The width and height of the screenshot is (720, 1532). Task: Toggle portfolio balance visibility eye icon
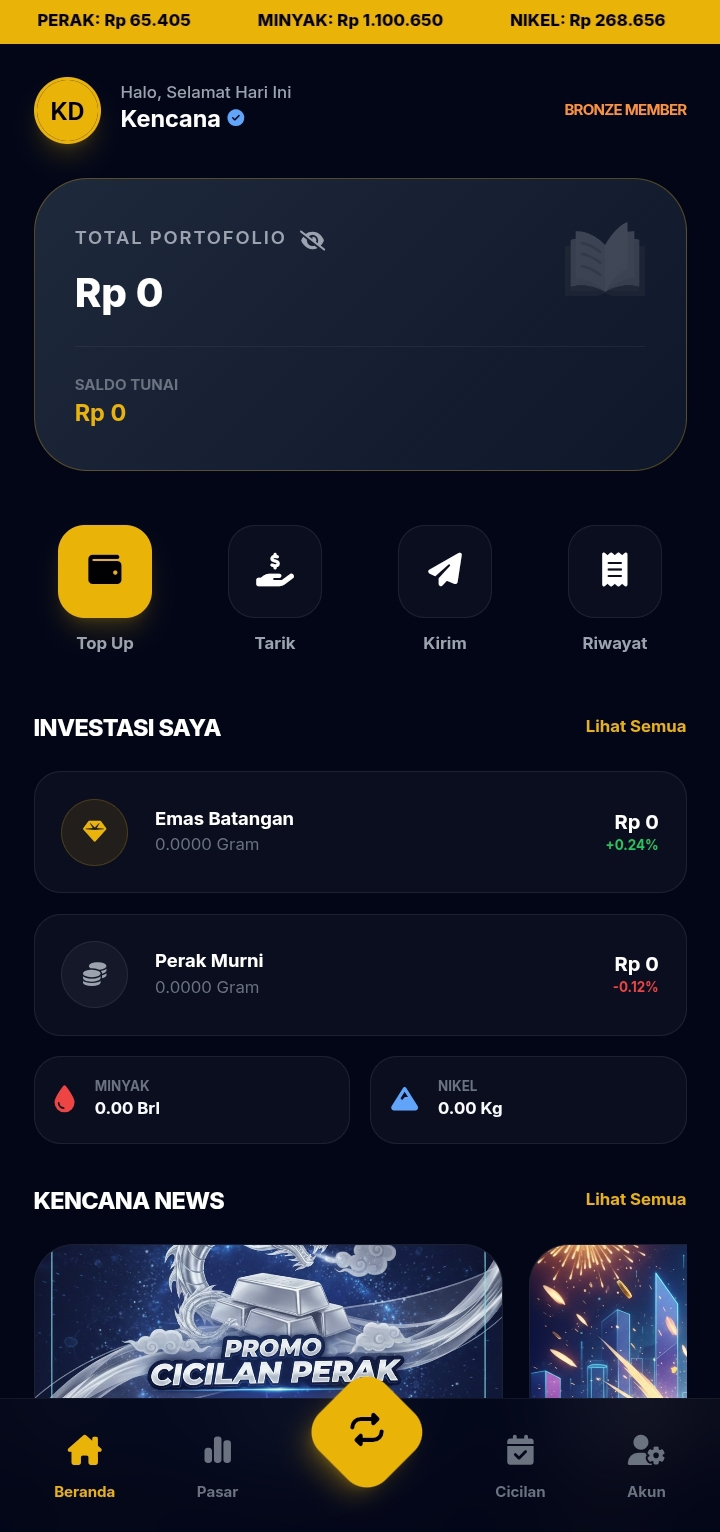click(x=313, y=240)
